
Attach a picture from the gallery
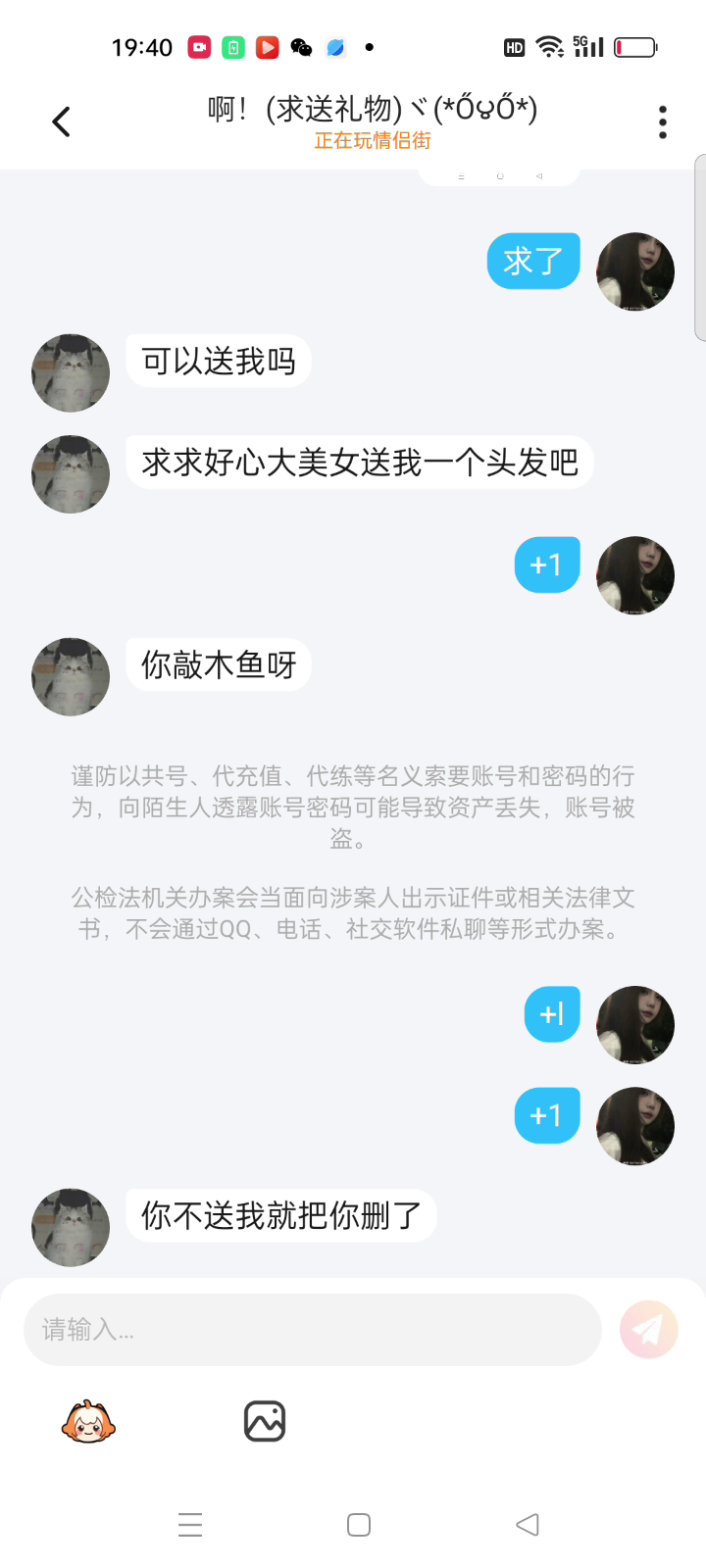(264, 1421)
